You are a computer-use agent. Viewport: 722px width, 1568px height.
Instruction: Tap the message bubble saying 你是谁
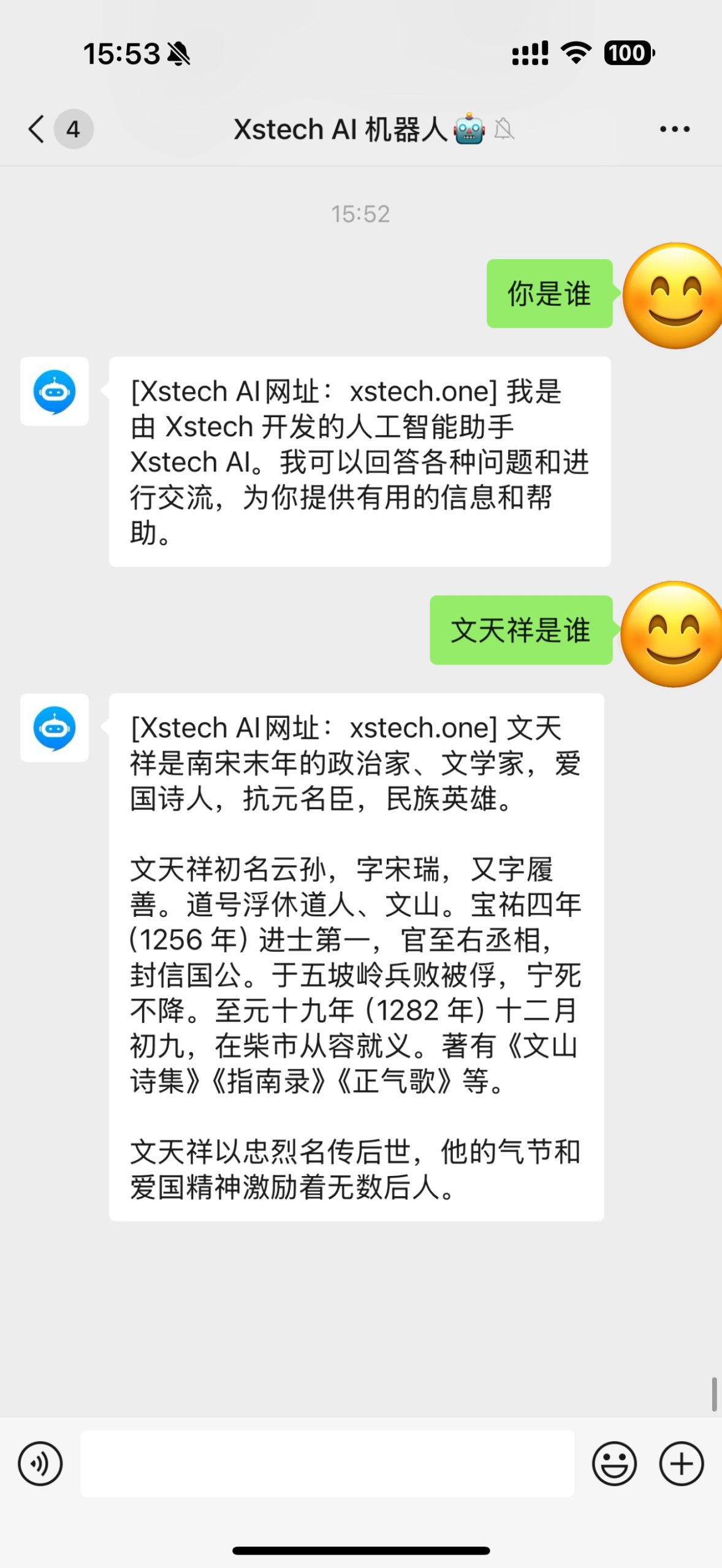549,294
